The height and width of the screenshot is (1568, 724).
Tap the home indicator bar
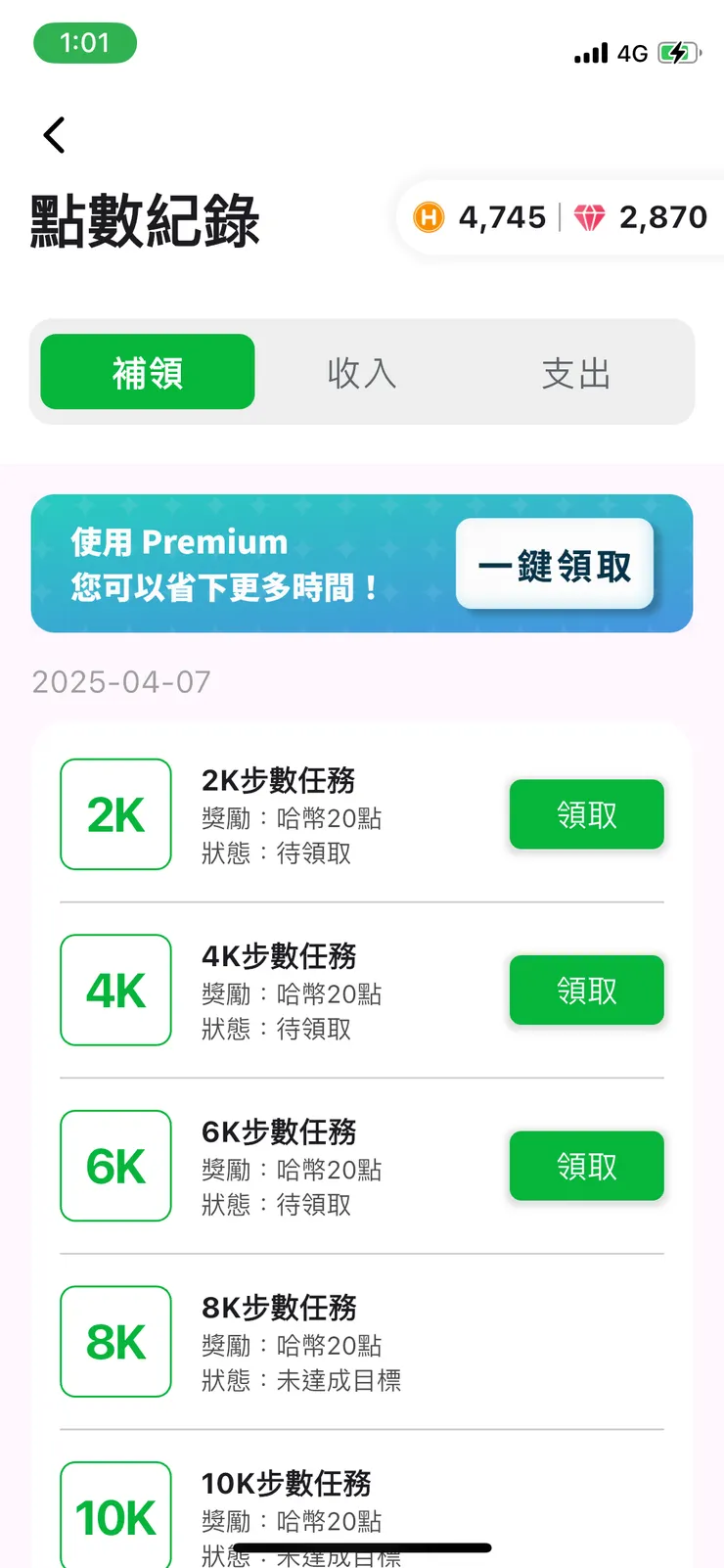pyautogui.click(x=362, y=1549)
